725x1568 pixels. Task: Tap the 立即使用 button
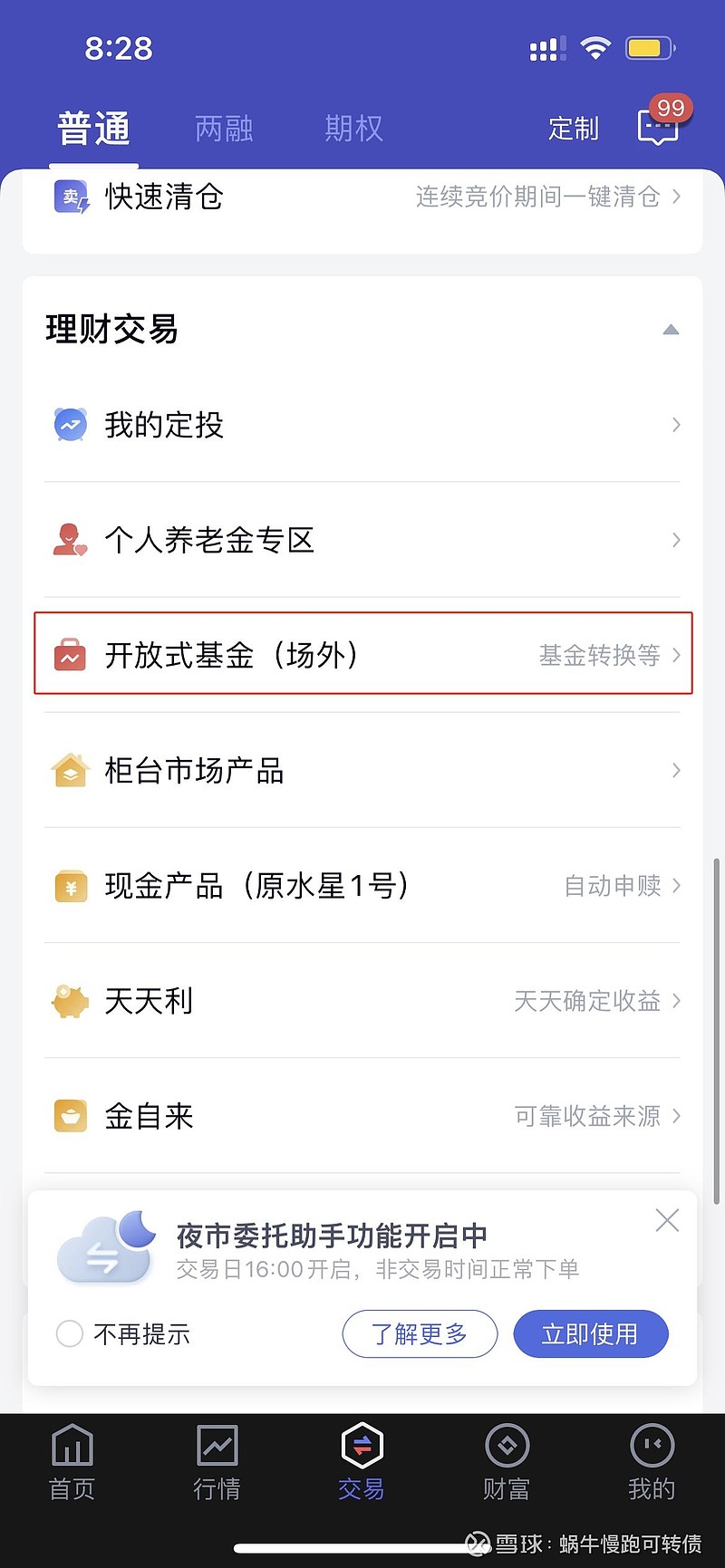click(591, 1333)
